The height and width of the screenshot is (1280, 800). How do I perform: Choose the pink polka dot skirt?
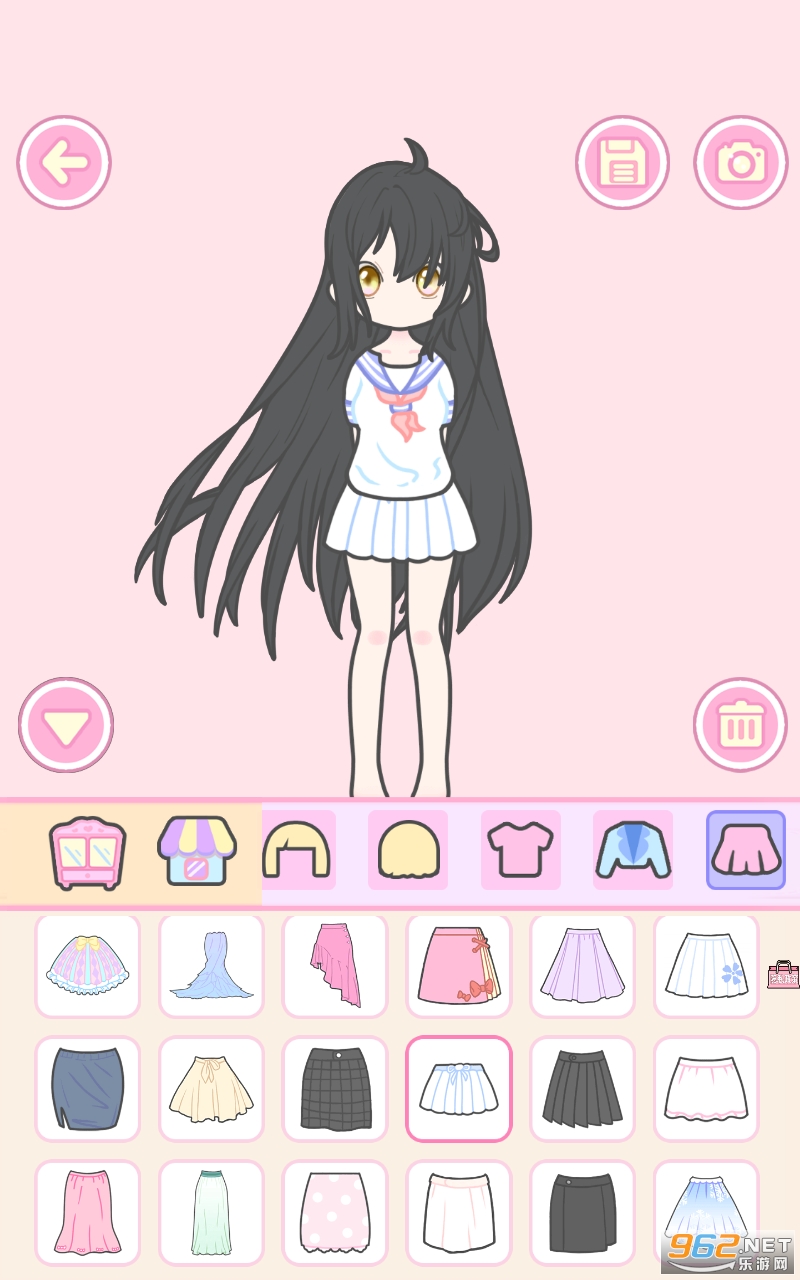pyautogui.click(x=335, y=1212)
